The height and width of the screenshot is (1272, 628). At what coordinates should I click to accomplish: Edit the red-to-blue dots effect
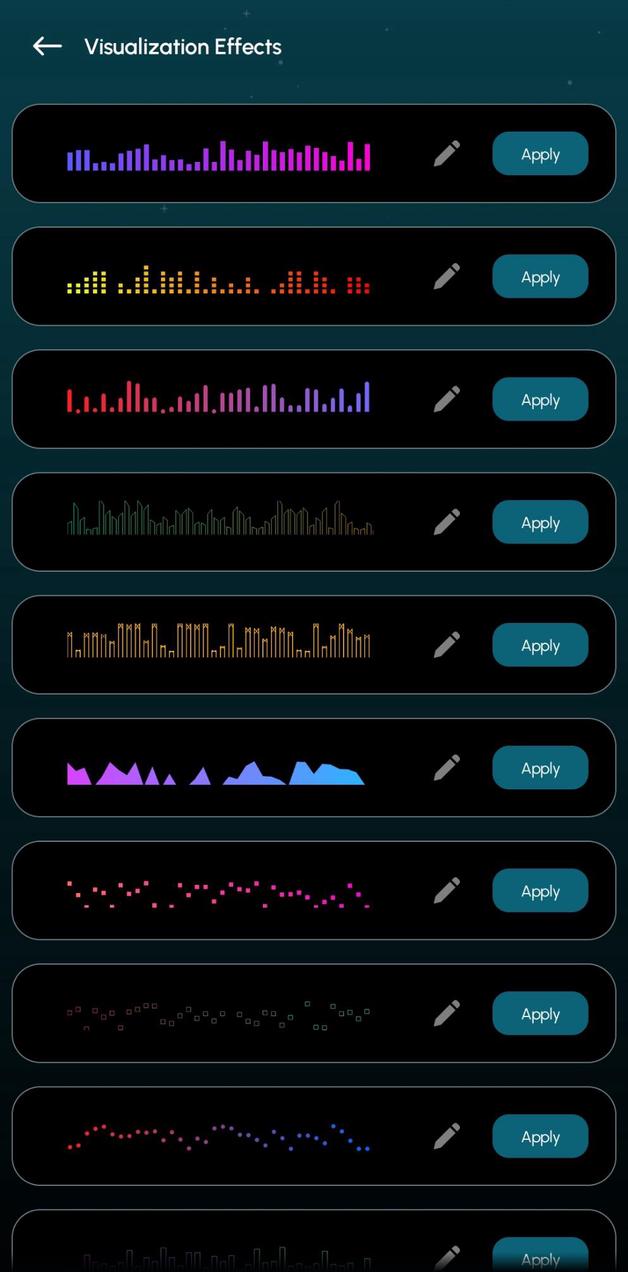tap(447, 1136)
